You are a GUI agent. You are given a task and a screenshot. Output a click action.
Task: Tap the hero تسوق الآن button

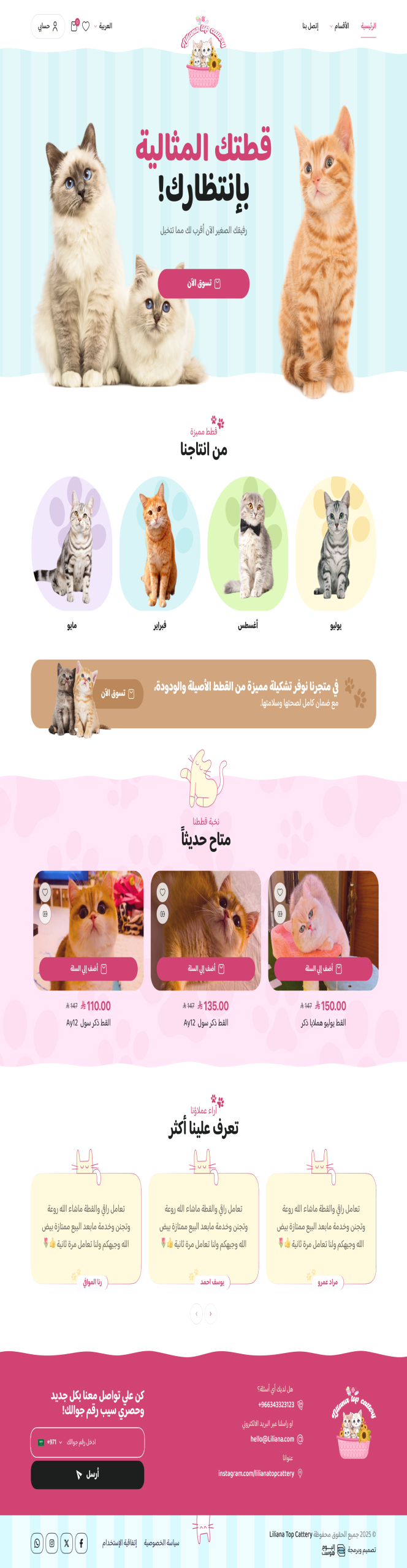tap(203, 284)
